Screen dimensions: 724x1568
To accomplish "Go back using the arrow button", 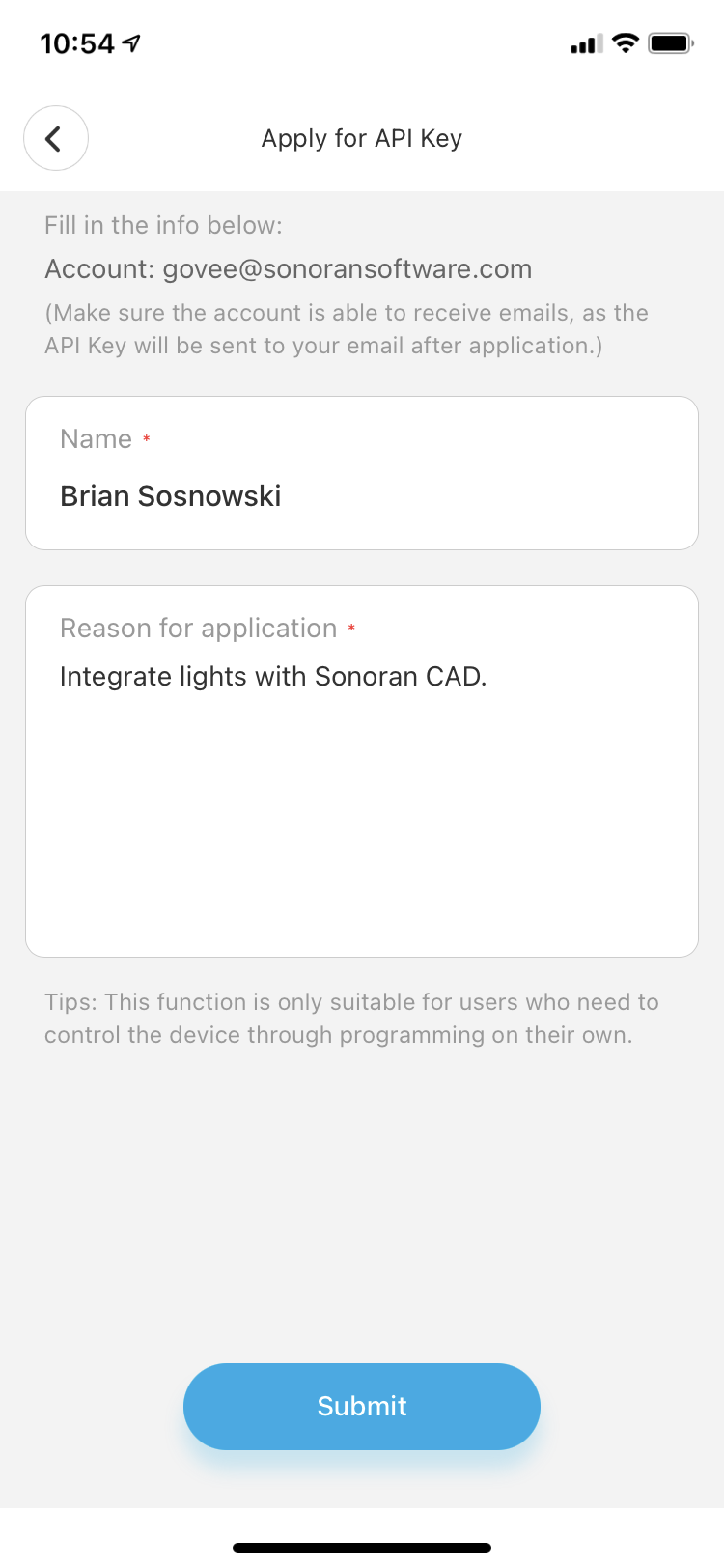I will (56, 138).
